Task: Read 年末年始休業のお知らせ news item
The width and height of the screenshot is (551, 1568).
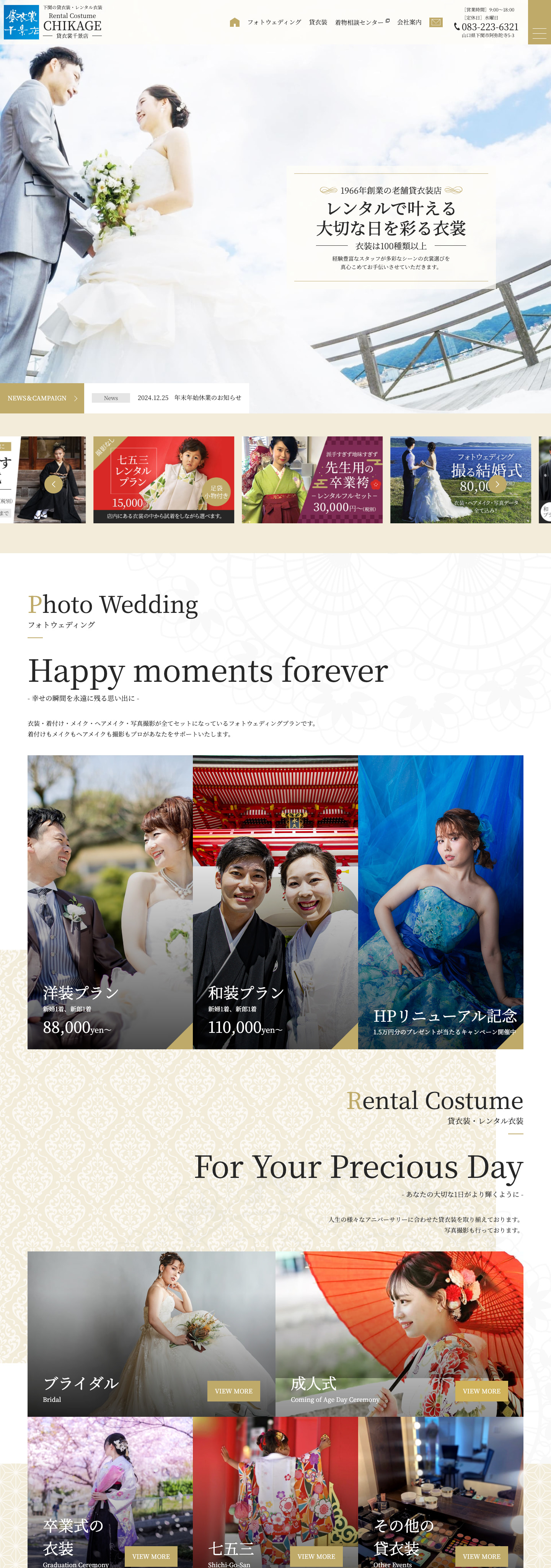Action: 189,398
